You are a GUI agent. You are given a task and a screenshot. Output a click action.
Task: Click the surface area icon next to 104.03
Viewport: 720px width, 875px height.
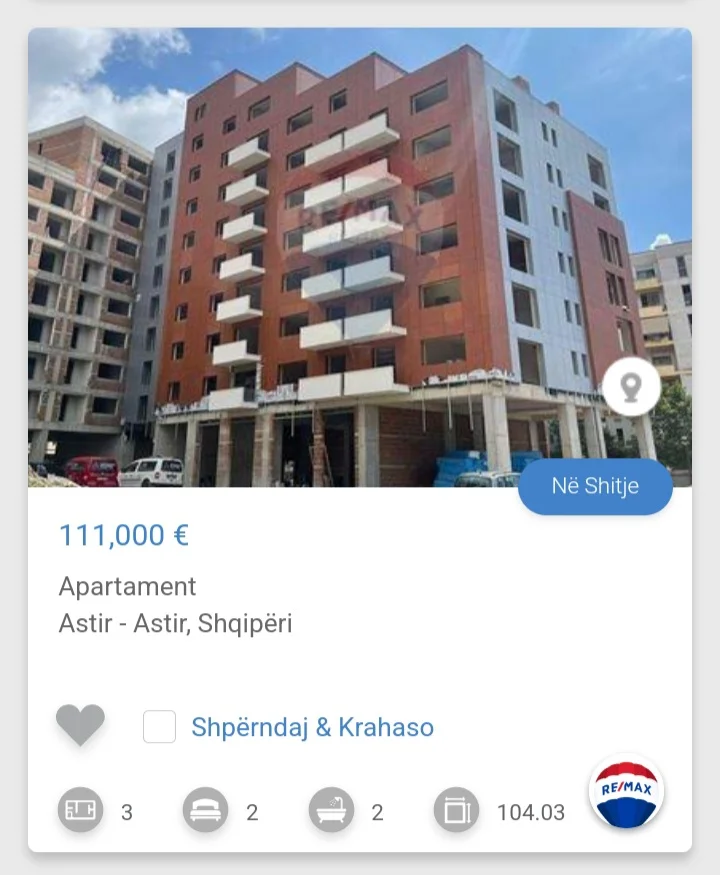click(x=455, y=811)
